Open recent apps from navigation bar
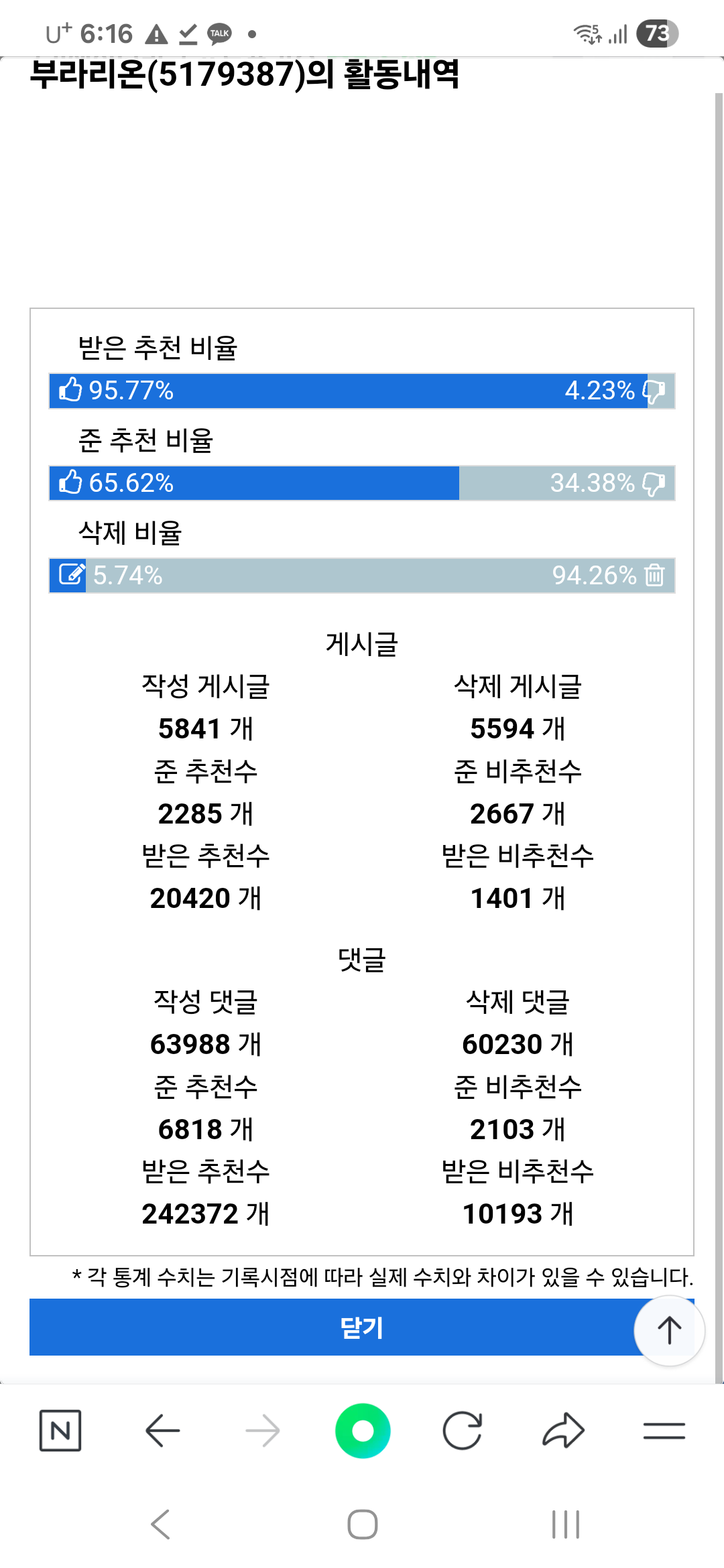 click(x=566, y=1524)
